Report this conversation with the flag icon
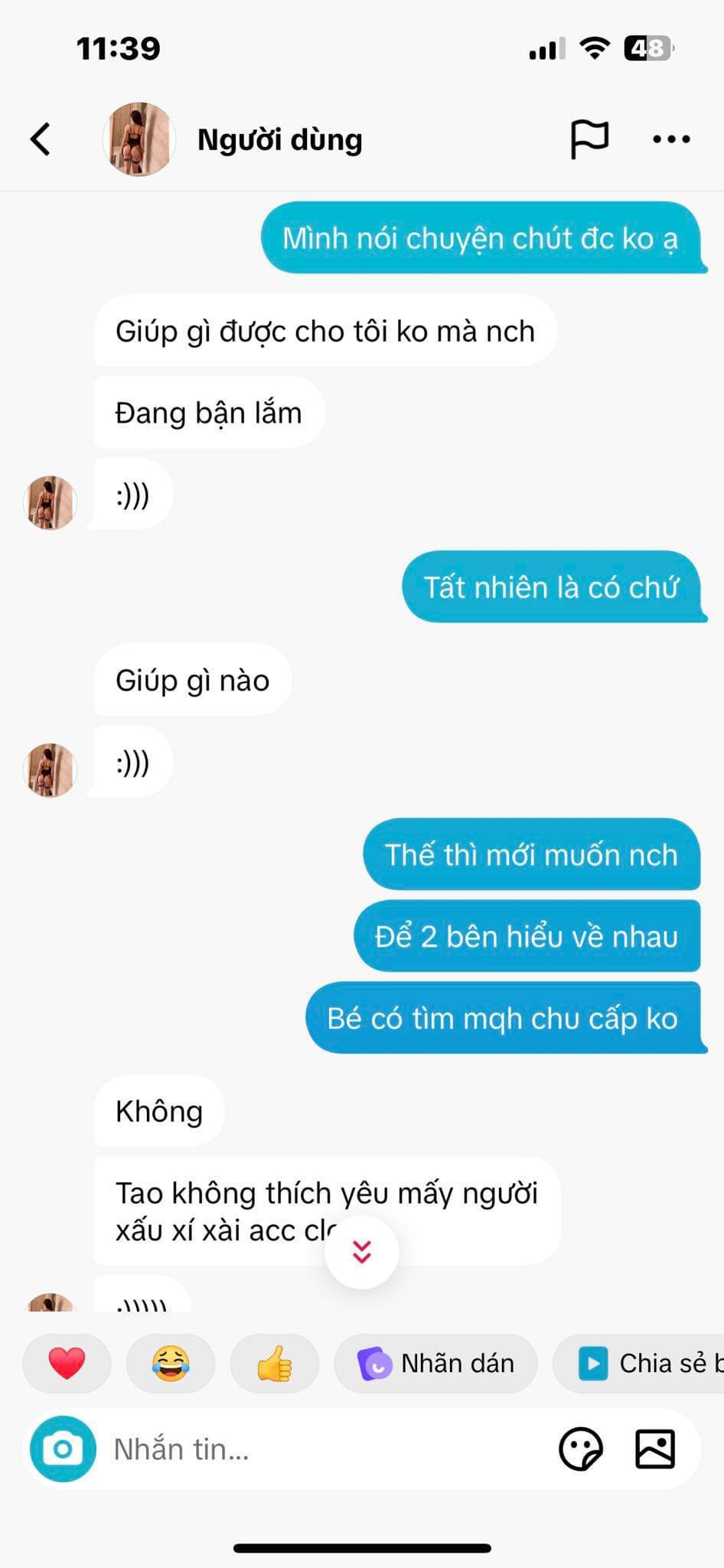 589,139
